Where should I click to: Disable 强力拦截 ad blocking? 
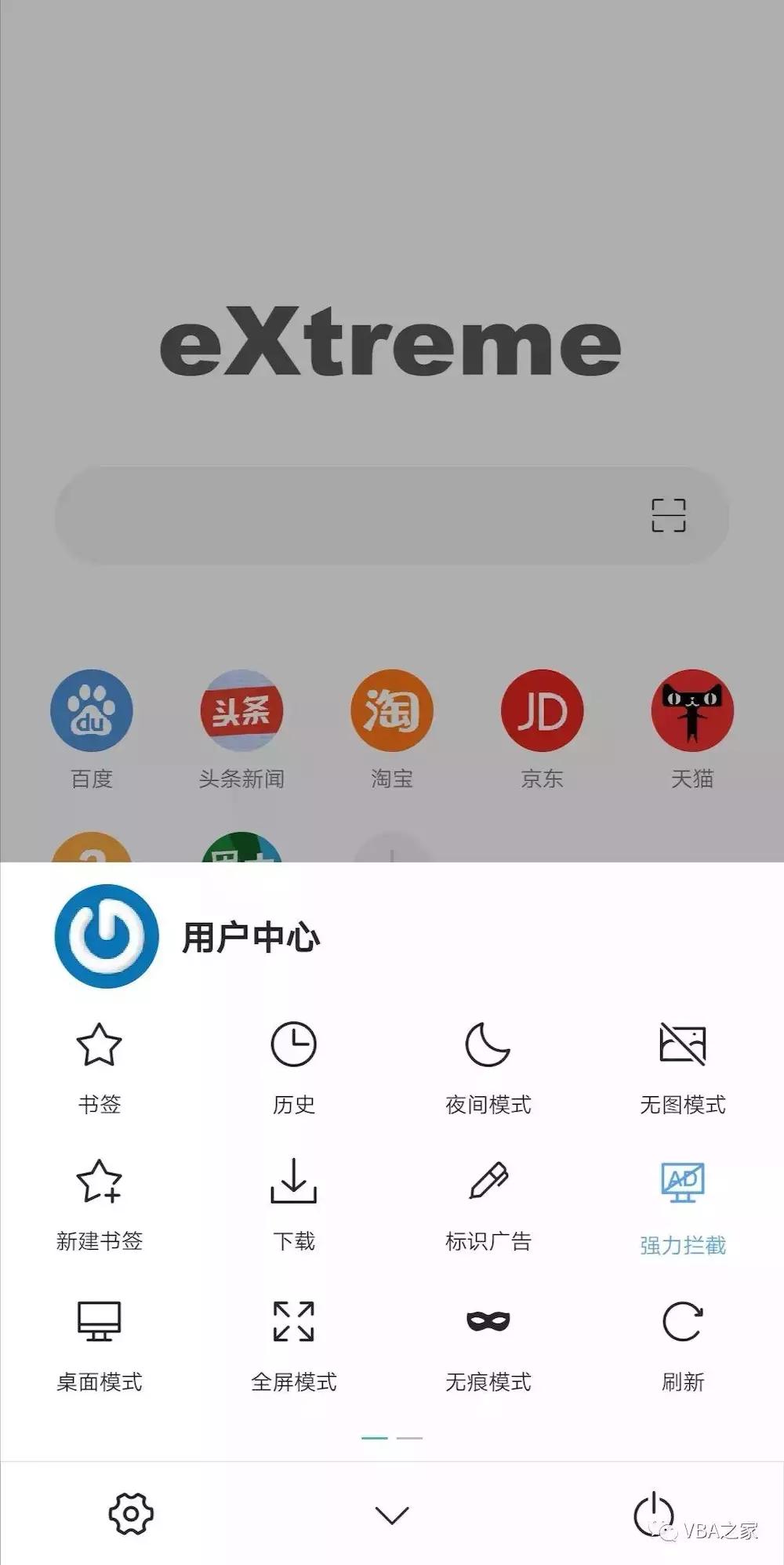coord(682,1184)
